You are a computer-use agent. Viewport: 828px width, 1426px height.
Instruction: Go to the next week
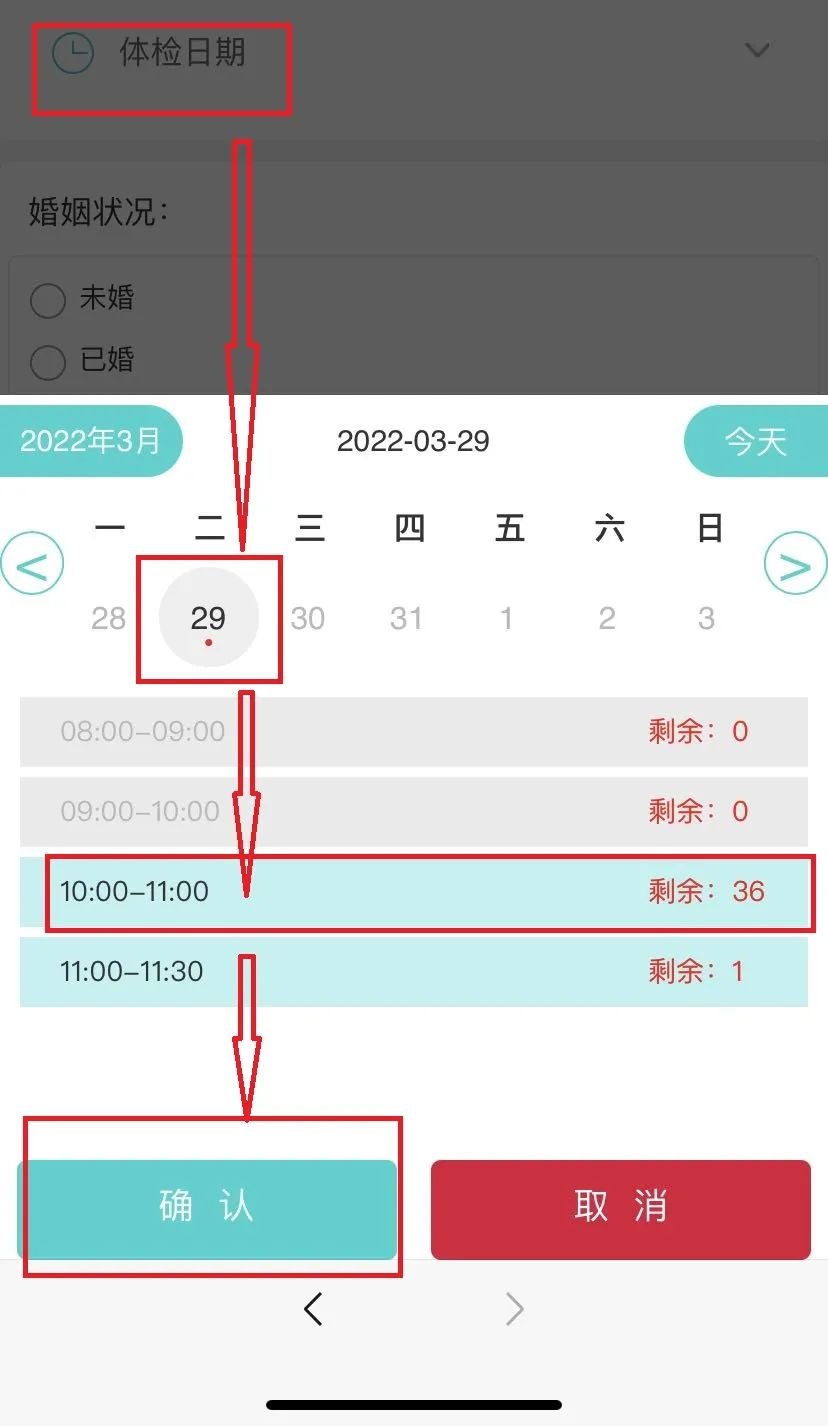point(795,566)
